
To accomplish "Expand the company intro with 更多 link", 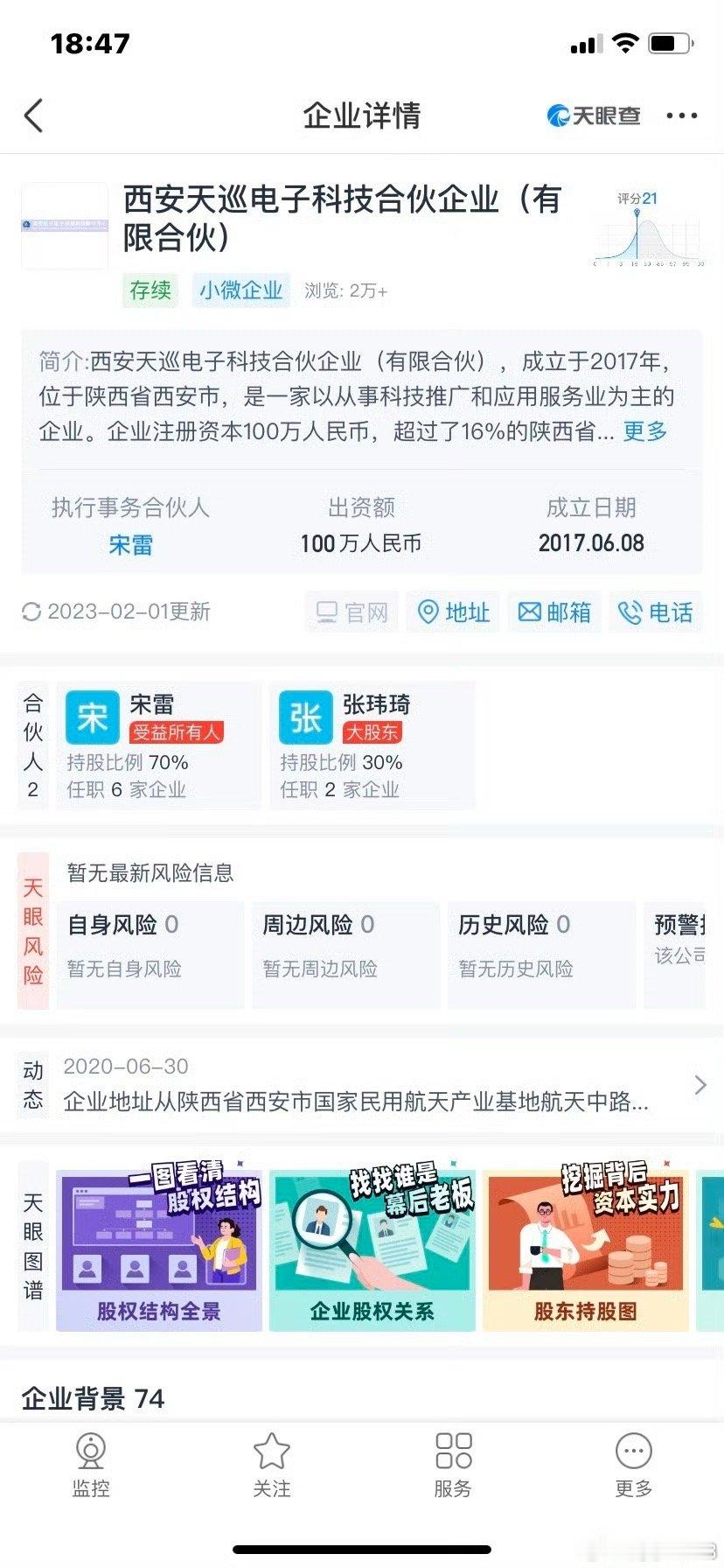I will point(644,430).
